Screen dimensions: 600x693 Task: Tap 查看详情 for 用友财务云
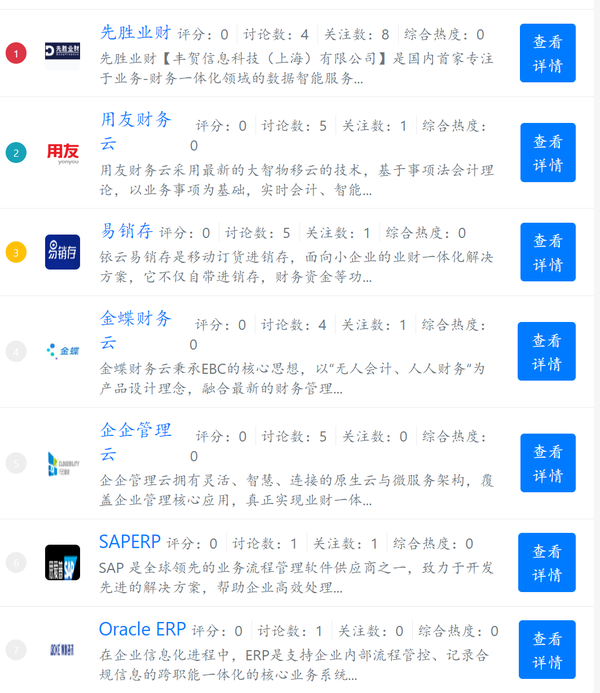click(x=547, y=152)
